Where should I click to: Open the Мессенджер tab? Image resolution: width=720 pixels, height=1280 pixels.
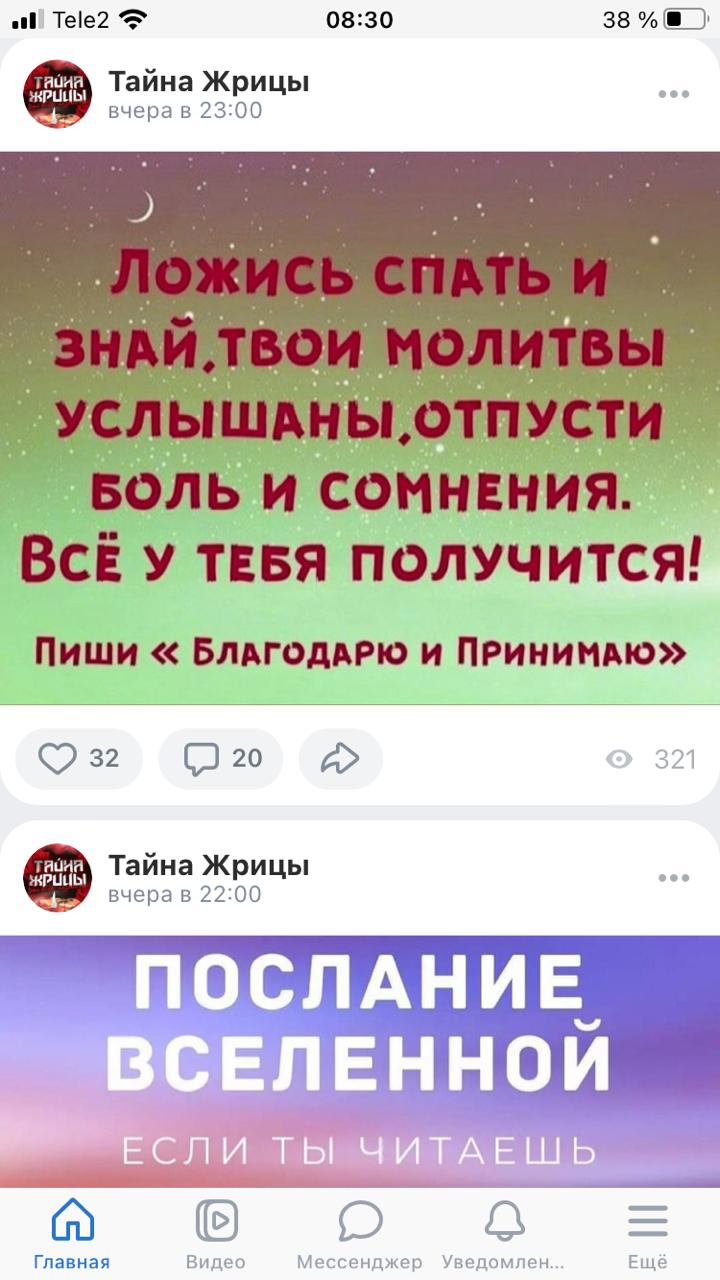[360, 1234]
